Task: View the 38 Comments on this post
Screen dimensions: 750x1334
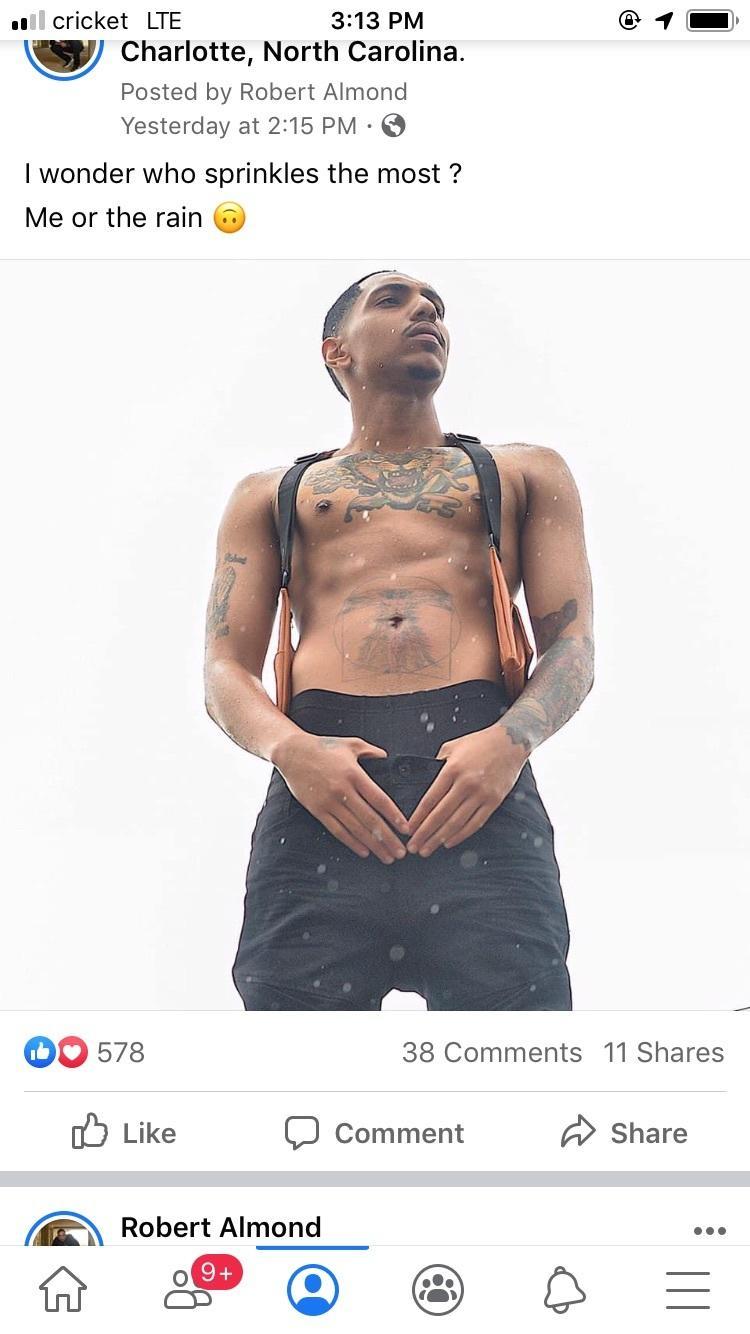Action: [491, 1052]
